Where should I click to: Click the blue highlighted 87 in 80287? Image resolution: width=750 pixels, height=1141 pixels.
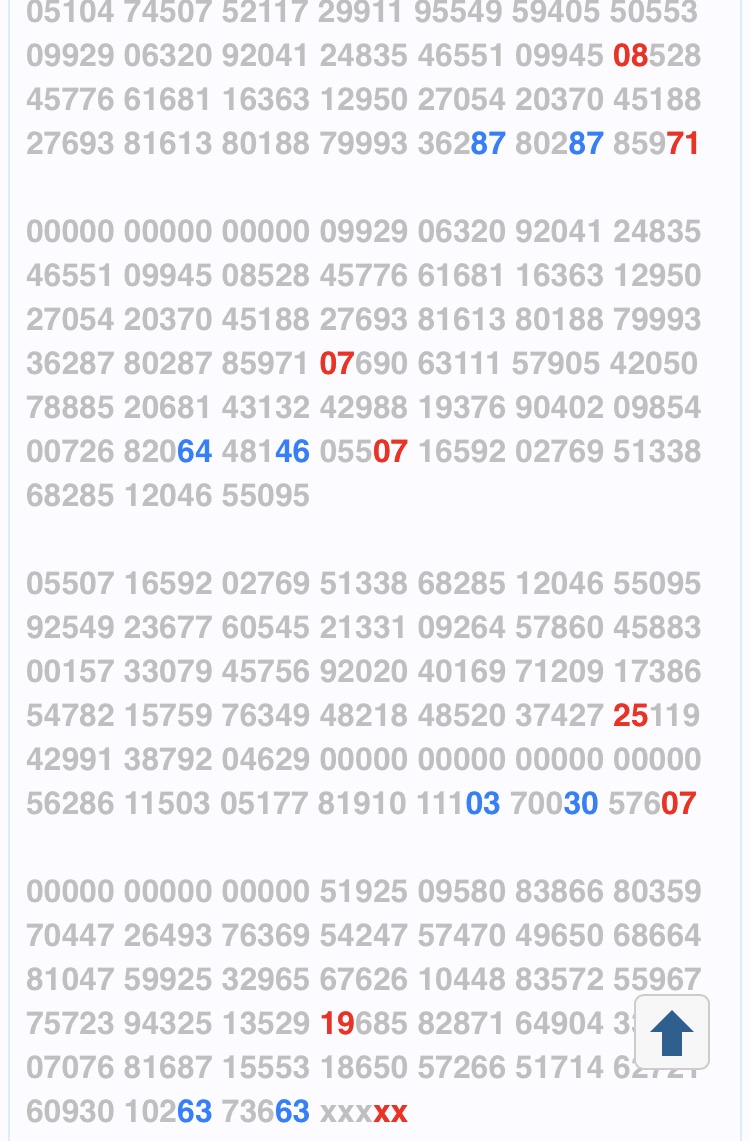point(586,144)
